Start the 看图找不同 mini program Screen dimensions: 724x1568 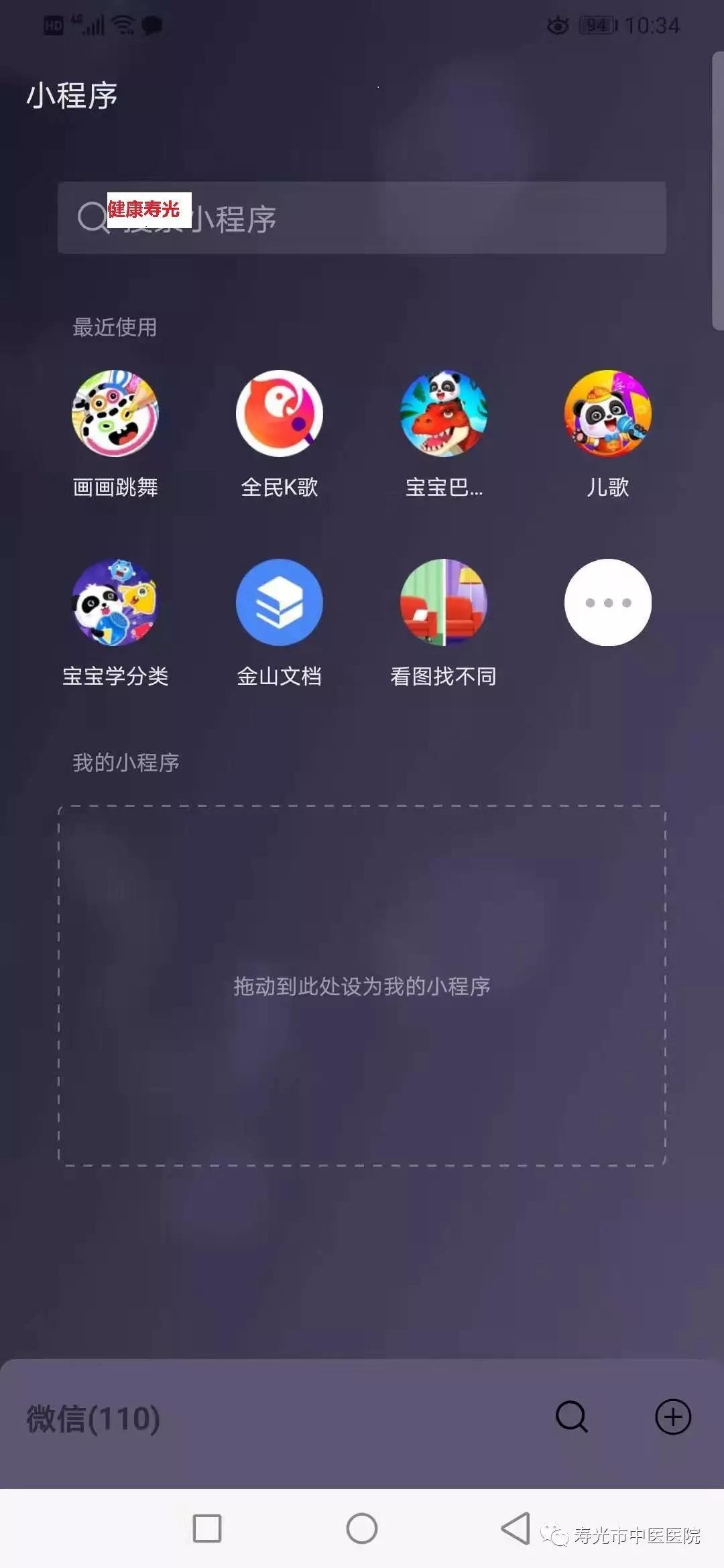click(444, 602)
